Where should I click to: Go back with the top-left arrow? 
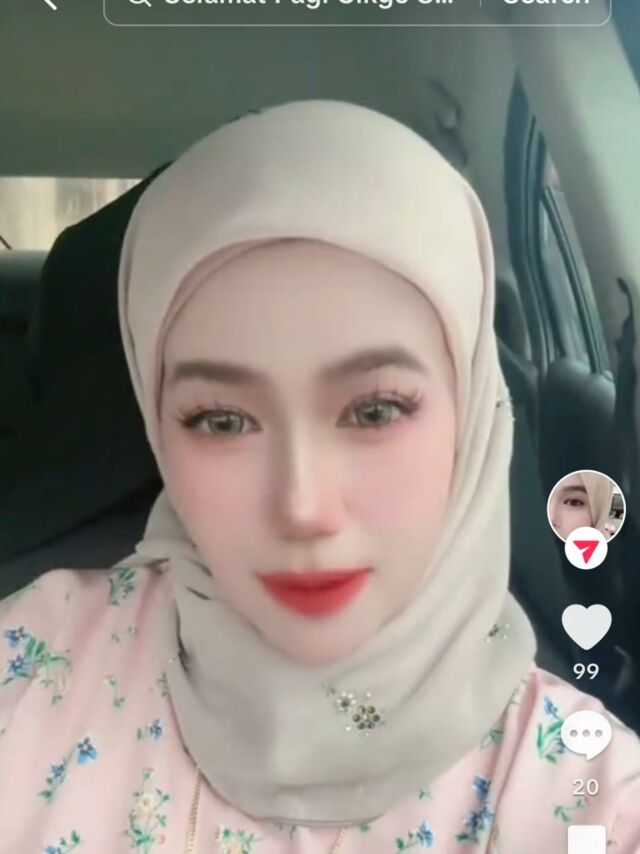click(50, 3)
